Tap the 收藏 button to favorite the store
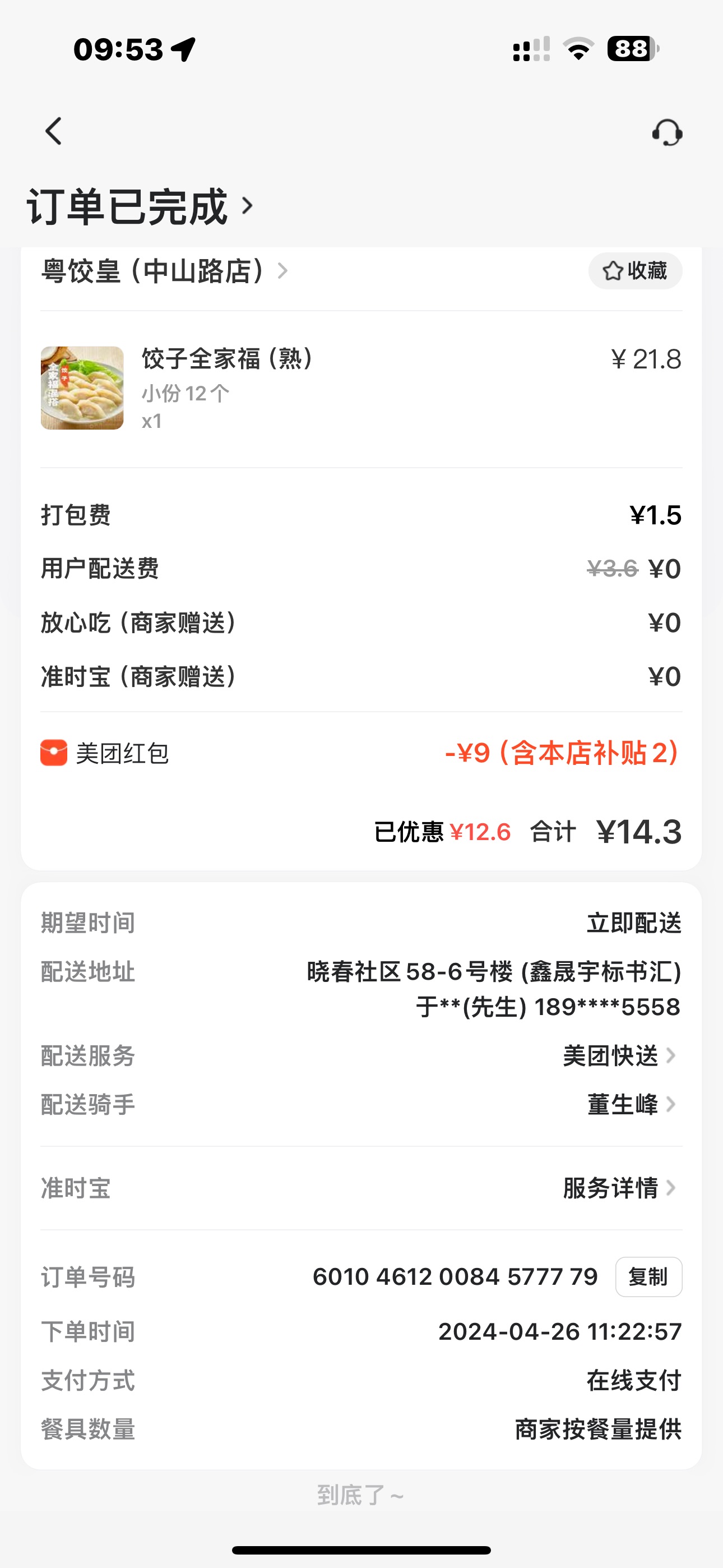 [635, 271]
